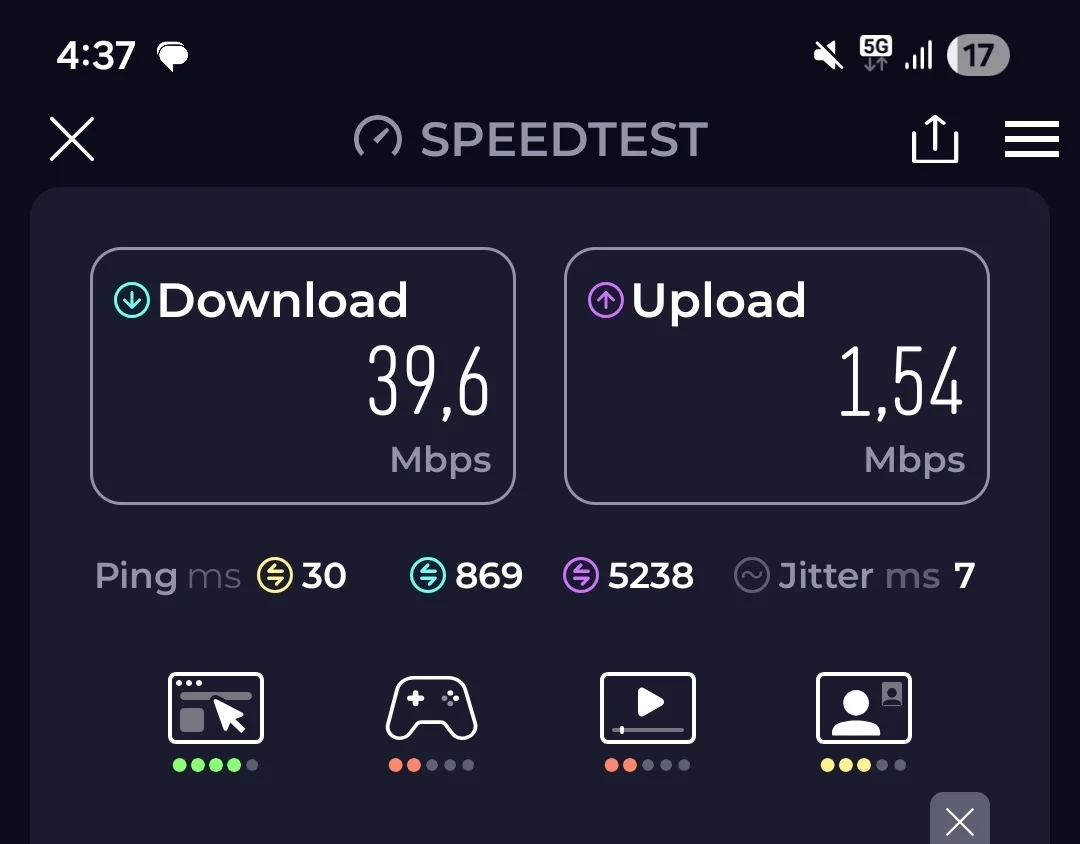Tap the video conferencing experience icon

(x=864, y=708)
